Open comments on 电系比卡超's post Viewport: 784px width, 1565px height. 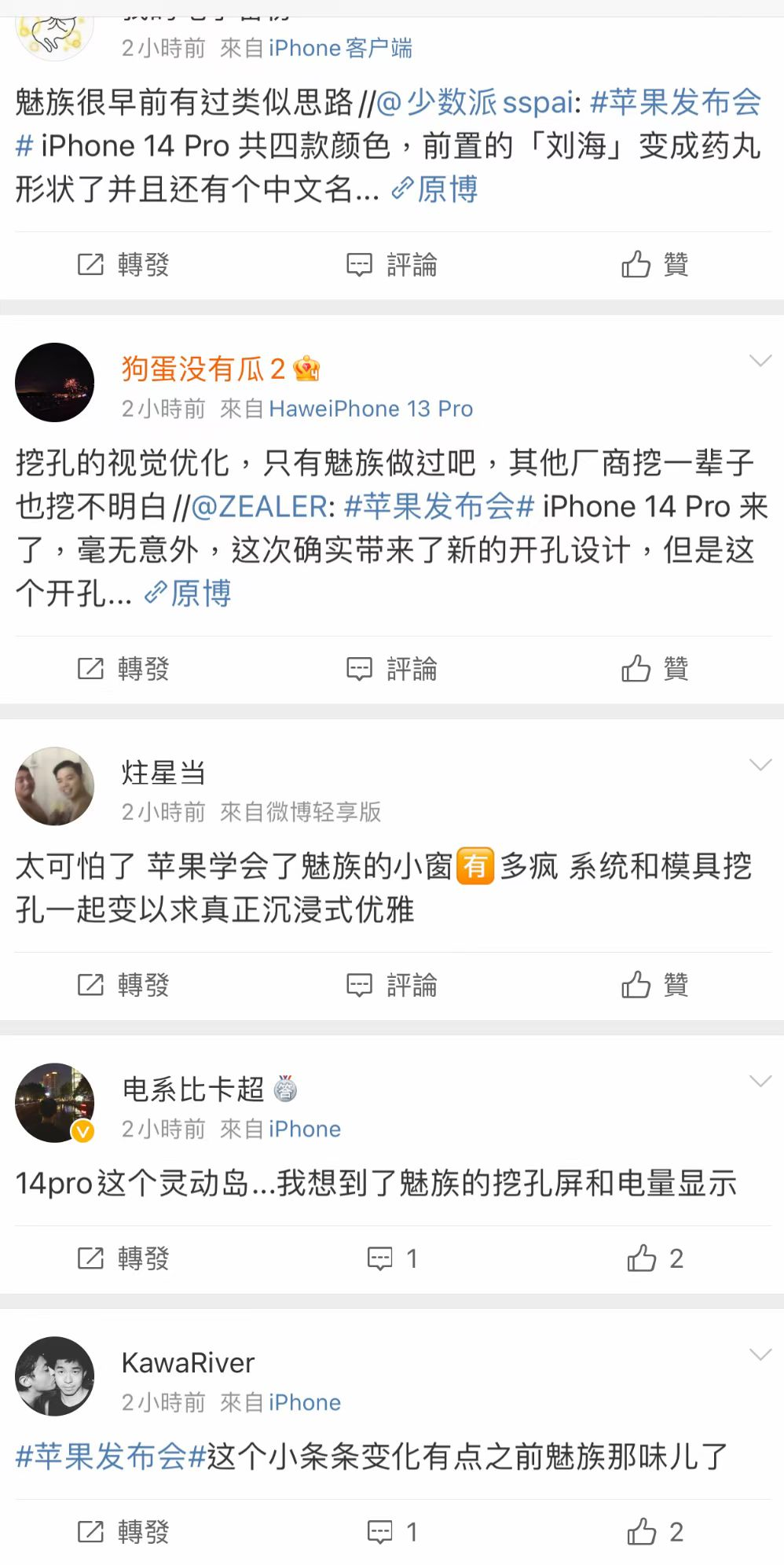(391, 1258)
